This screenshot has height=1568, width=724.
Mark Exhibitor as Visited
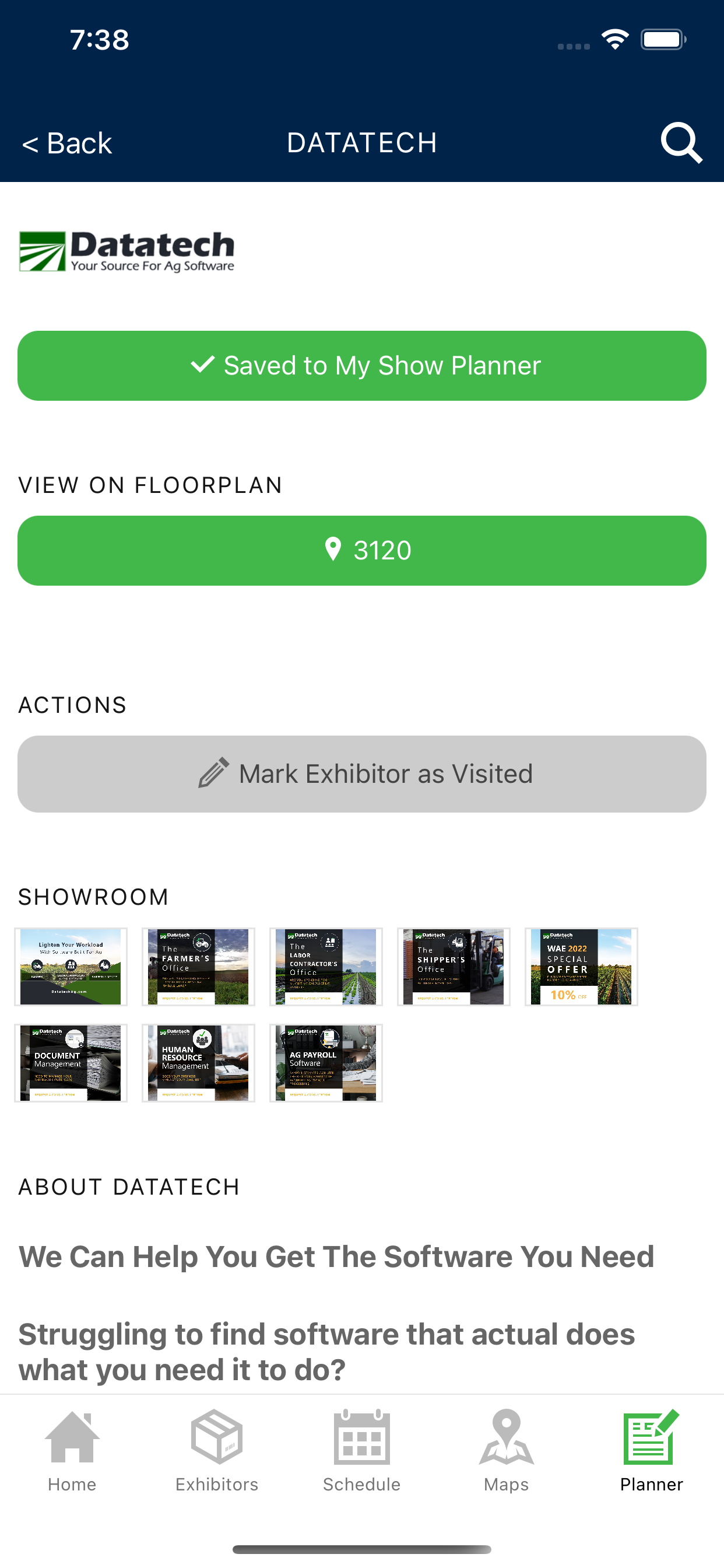tap(362, 773)
